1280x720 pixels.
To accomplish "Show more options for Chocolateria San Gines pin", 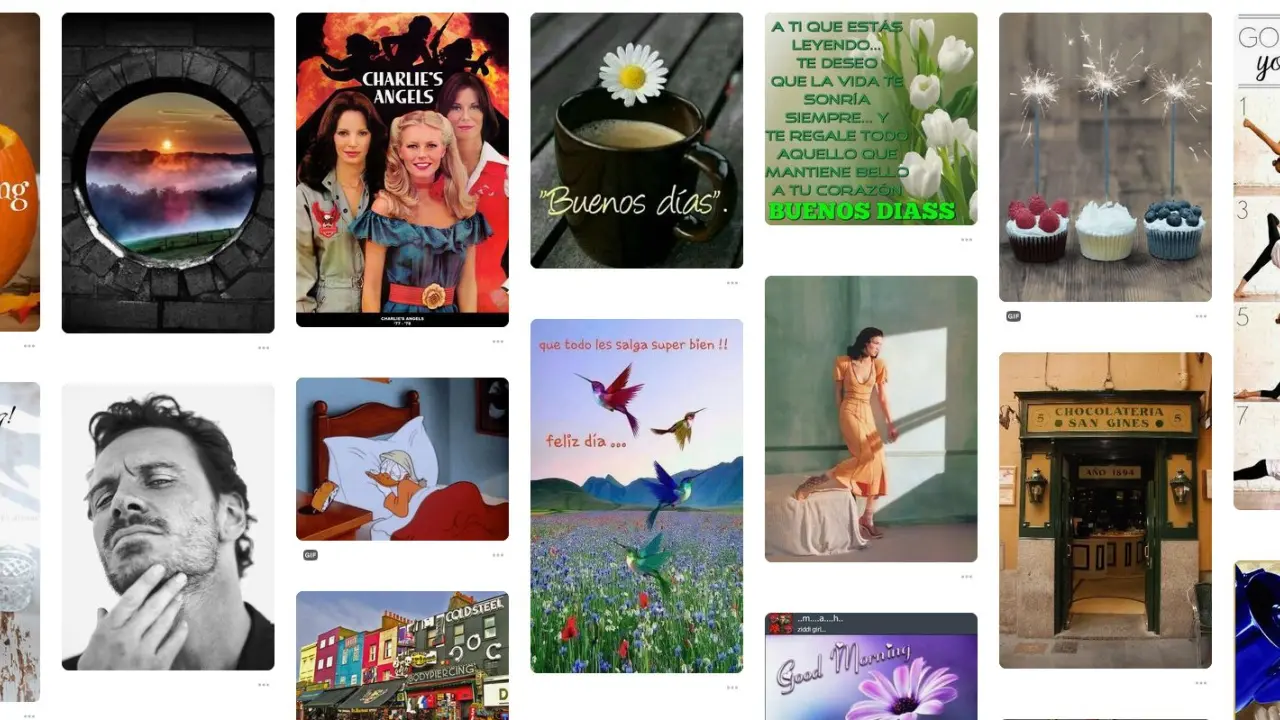I will point(1201,683).
